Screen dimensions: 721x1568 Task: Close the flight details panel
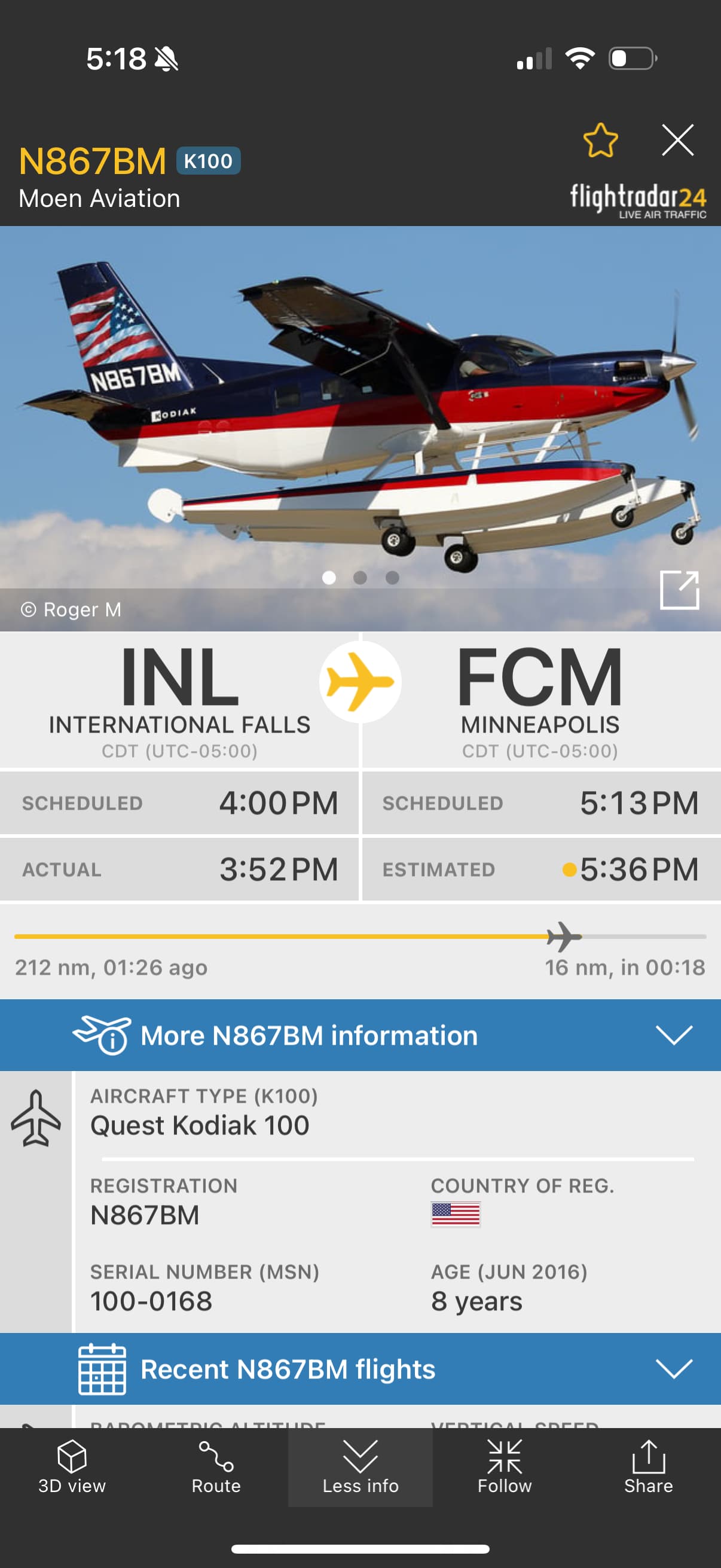677,141
